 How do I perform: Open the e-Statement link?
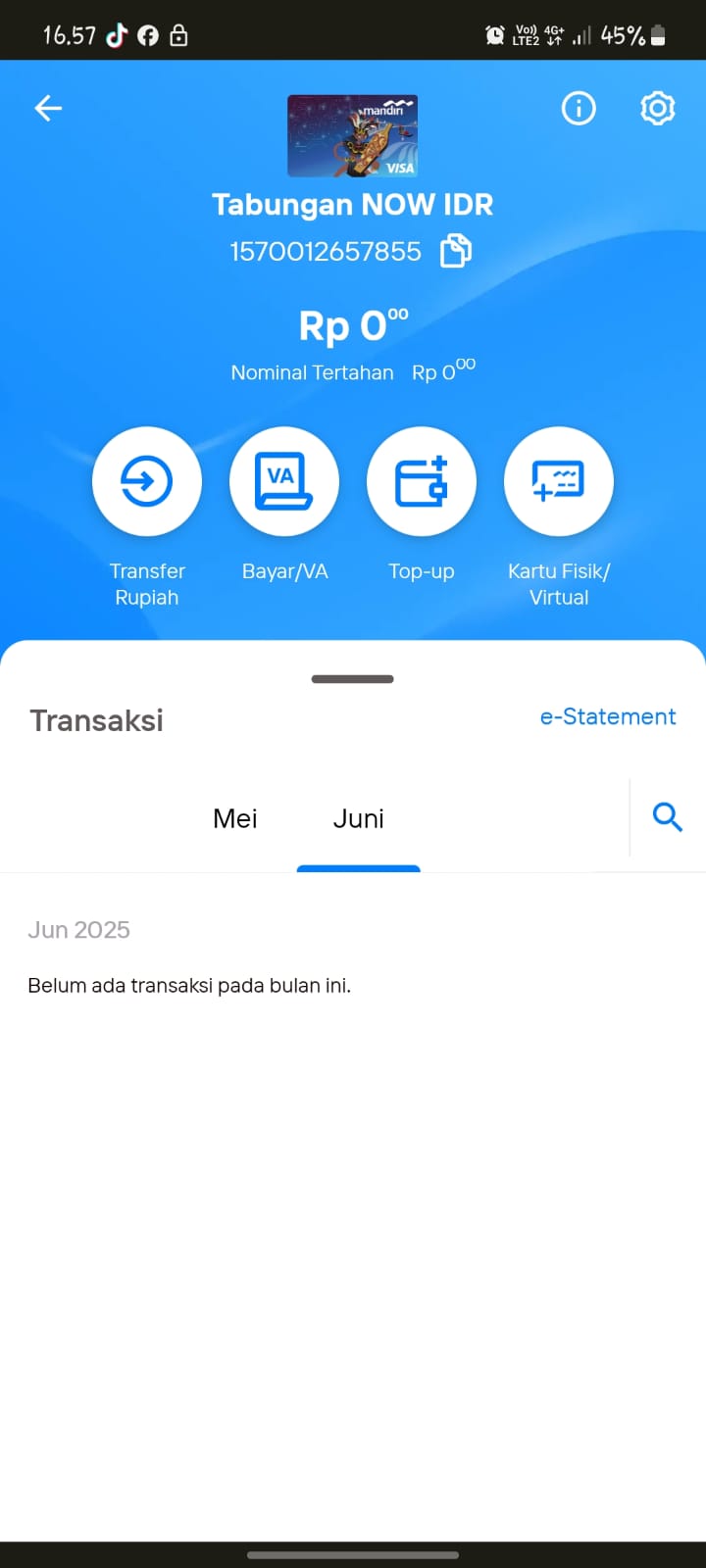coord(608,716)
